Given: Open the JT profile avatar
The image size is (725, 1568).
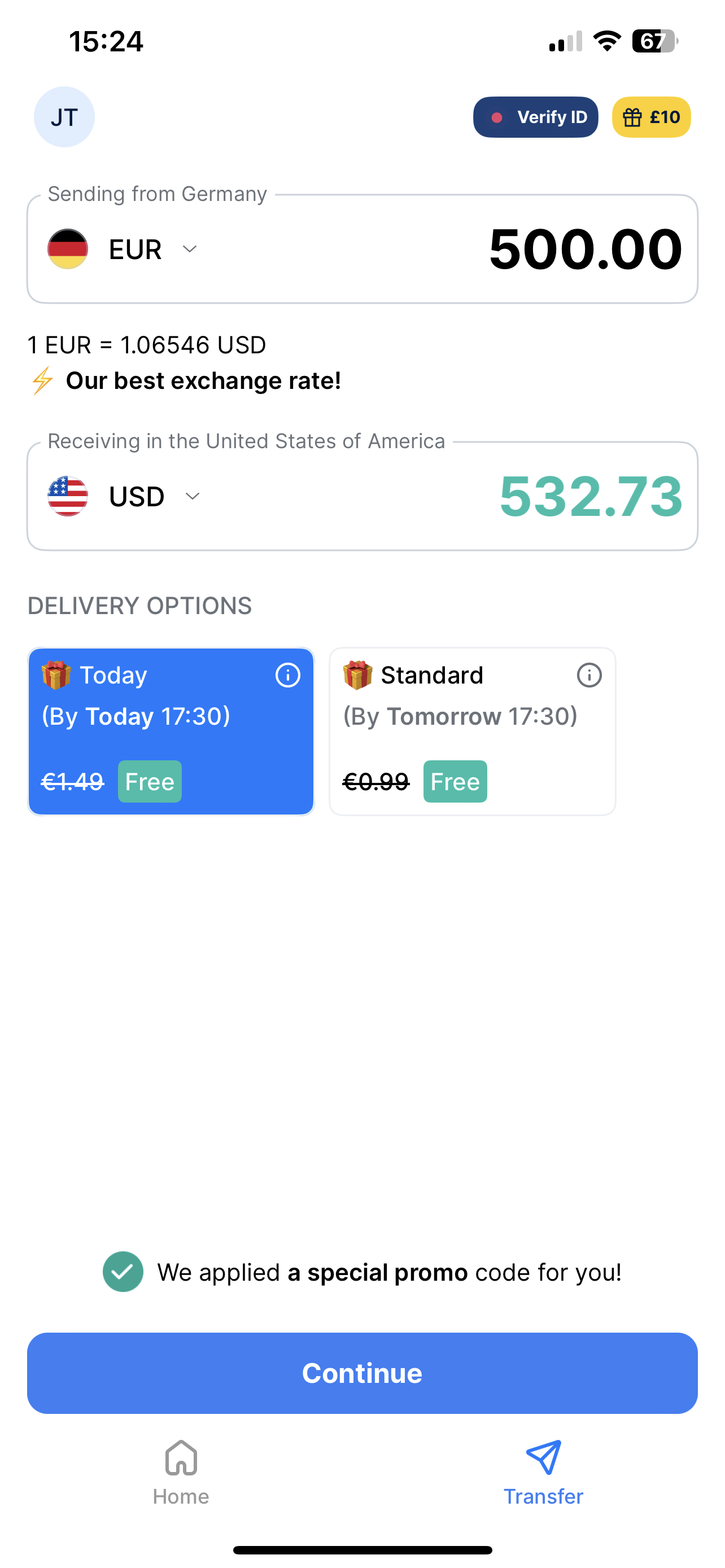Looking at the screenshot, I should coord(64,117).
